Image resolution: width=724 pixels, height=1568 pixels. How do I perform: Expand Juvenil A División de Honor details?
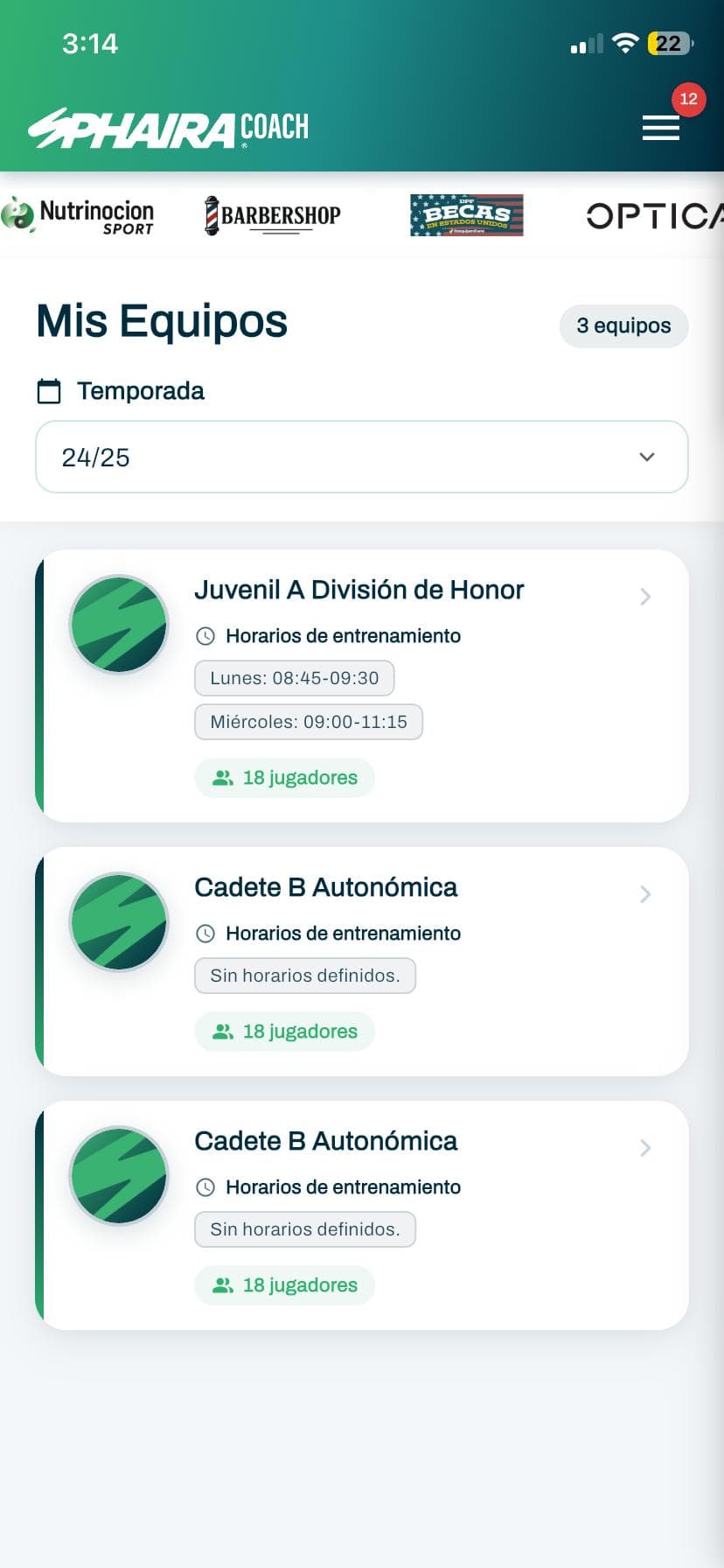pos(645,597)
